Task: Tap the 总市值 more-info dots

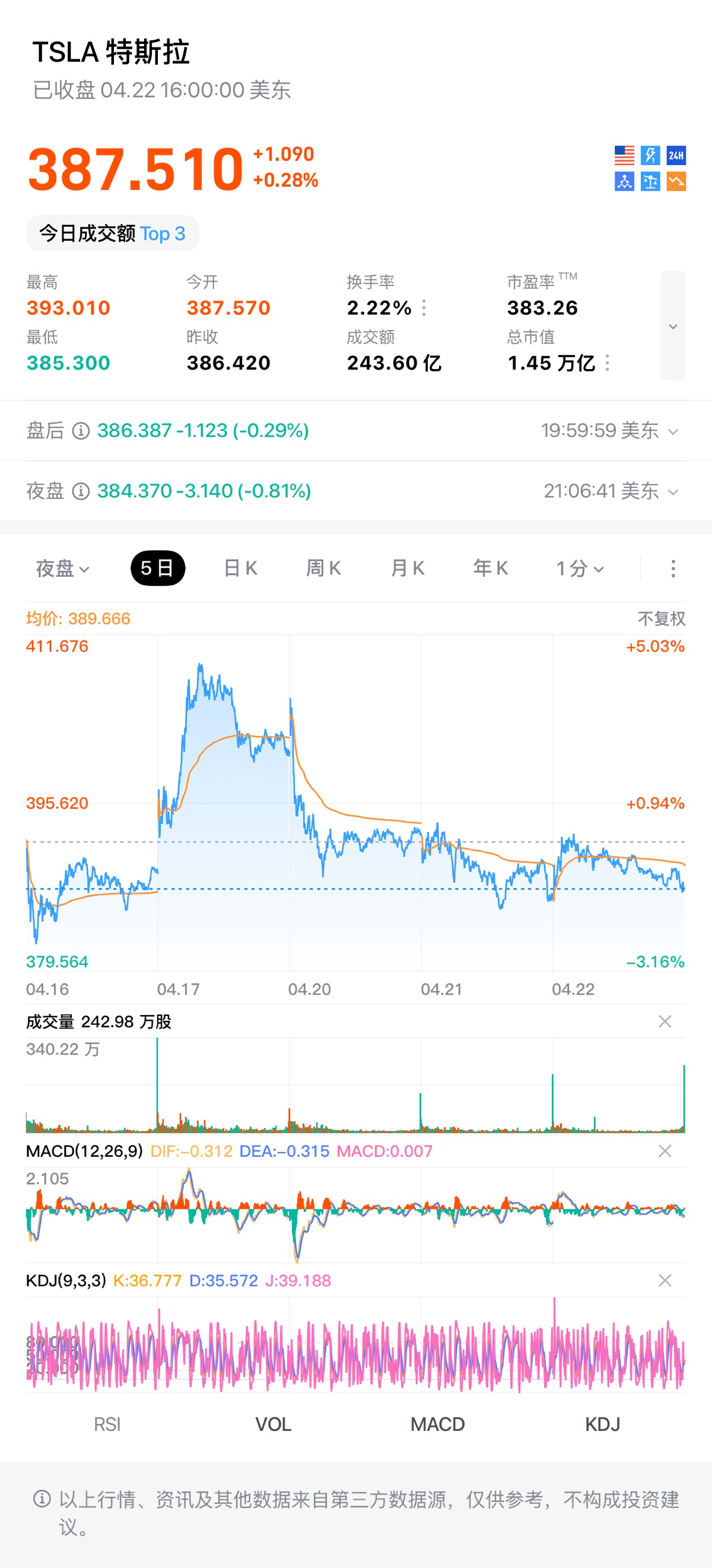Action: 608,363
